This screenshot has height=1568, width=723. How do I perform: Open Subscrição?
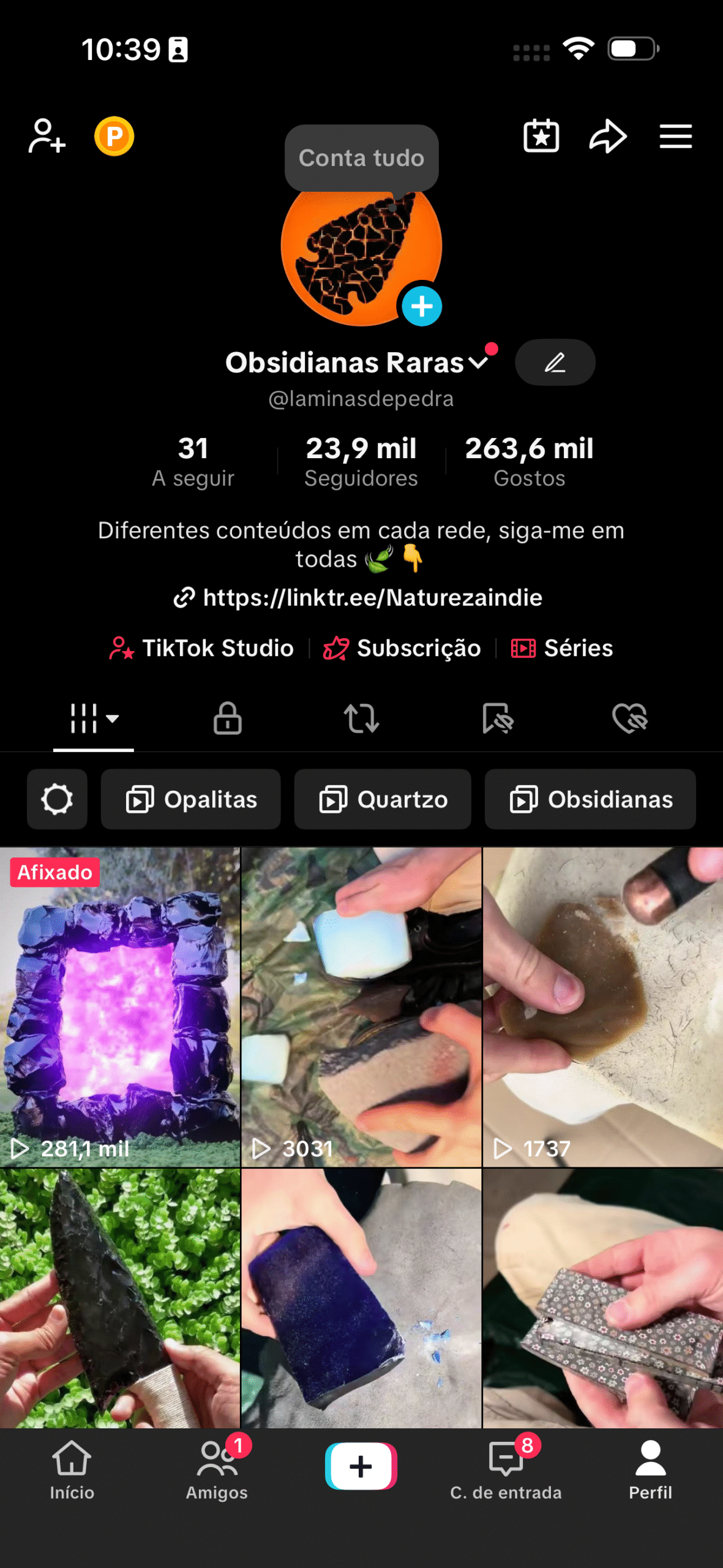[402, 648]
